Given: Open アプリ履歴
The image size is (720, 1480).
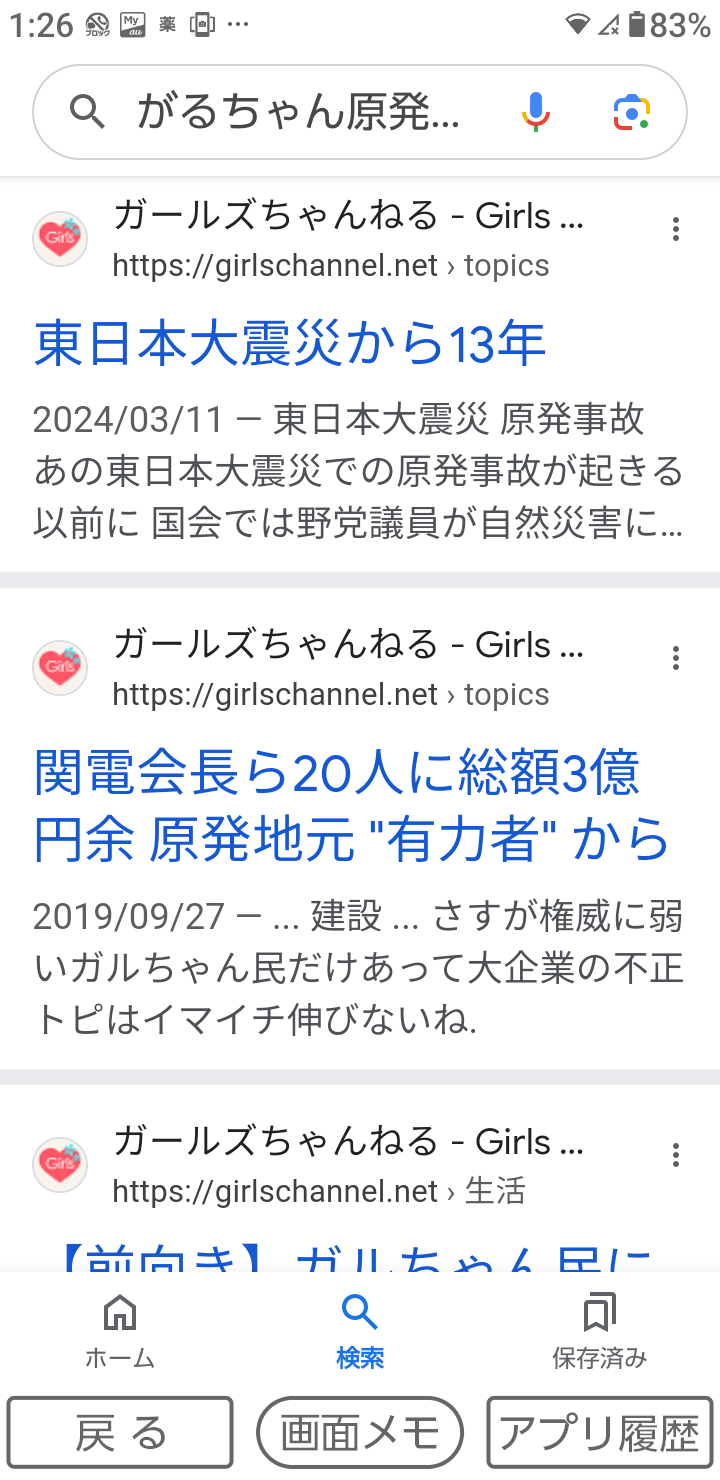Looking at the screenshot, I should click(600, 1433).
